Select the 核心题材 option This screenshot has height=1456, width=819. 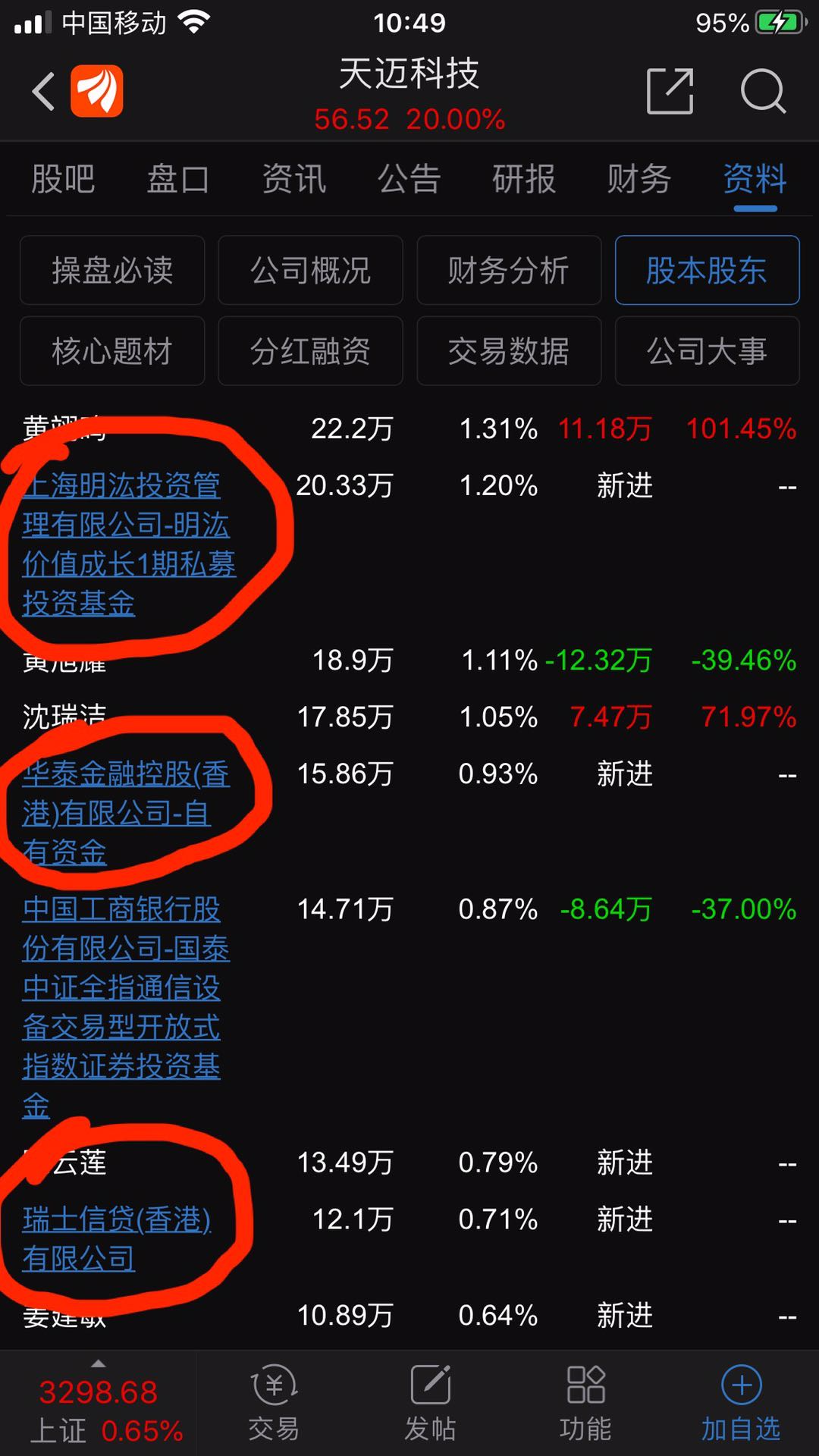point(111,350)
